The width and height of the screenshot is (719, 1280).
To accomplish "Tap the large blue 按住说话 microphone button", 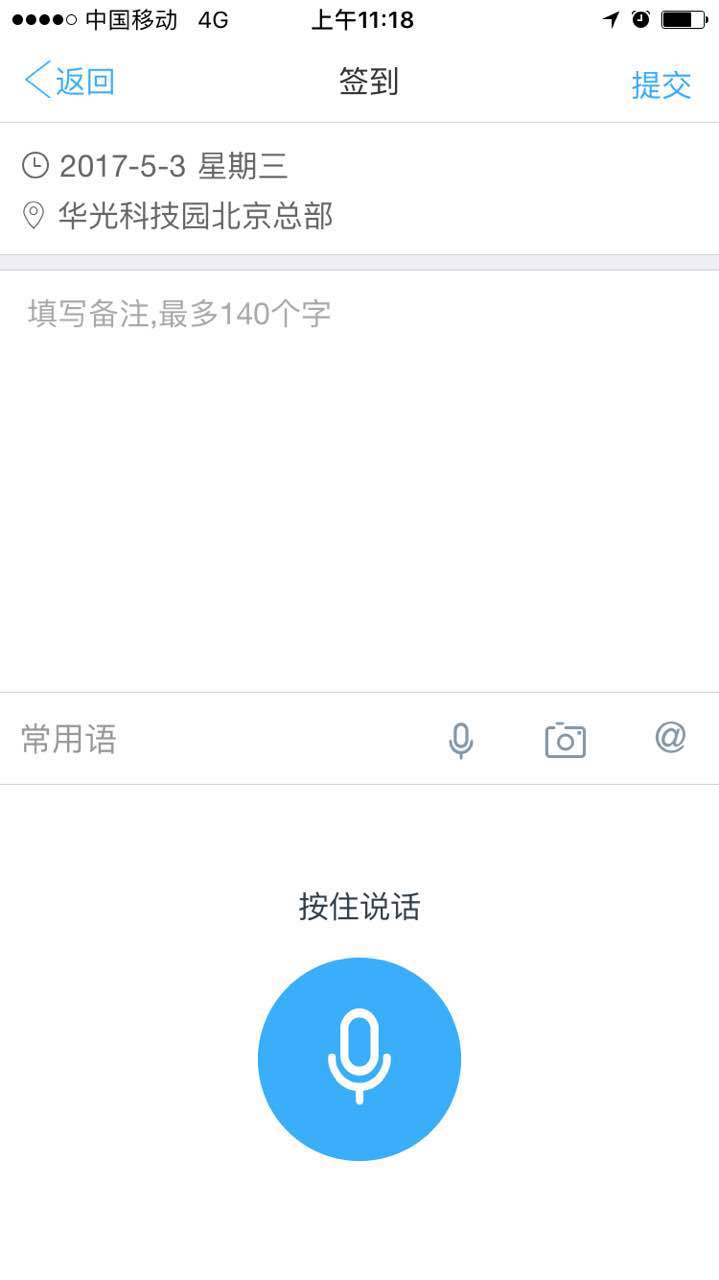I will [359, 1059].
